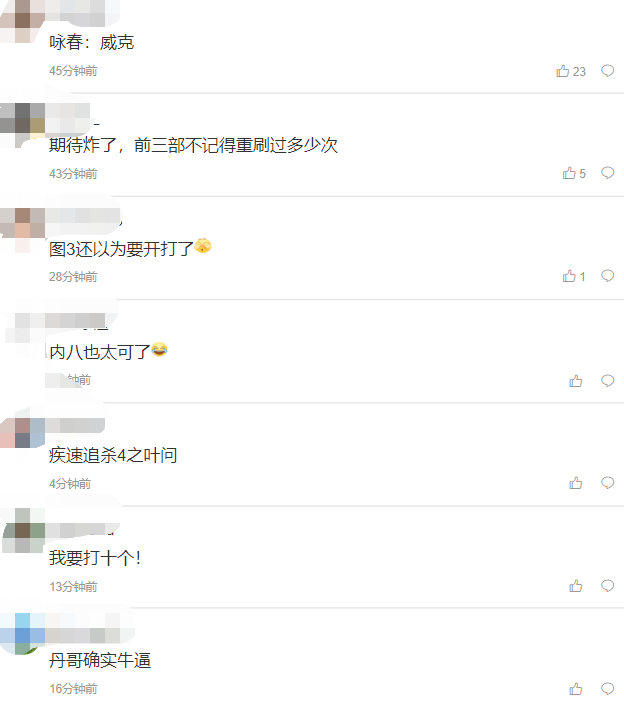Like the comment '图3还以为要开打了'

[x=569, y=276]
